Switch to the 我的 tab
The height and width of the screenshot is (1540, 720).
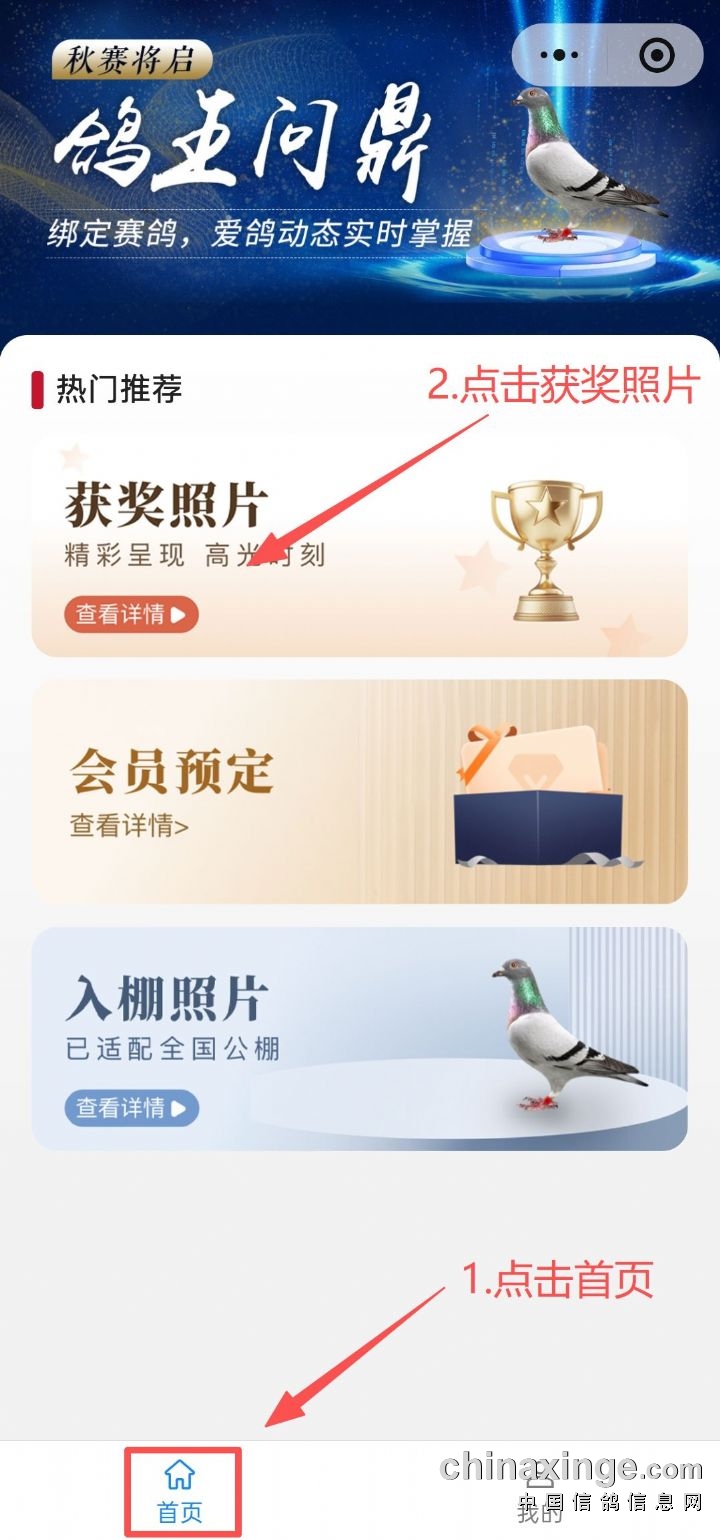(540, 1491)
